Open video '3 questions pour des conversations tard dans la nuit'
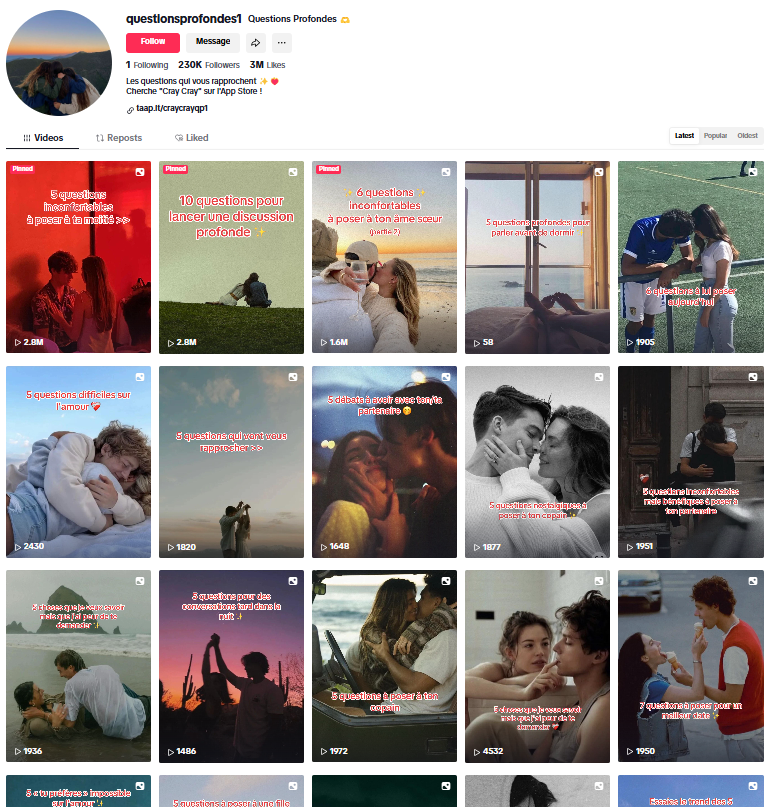769x807 pixels. click(231, 667)
